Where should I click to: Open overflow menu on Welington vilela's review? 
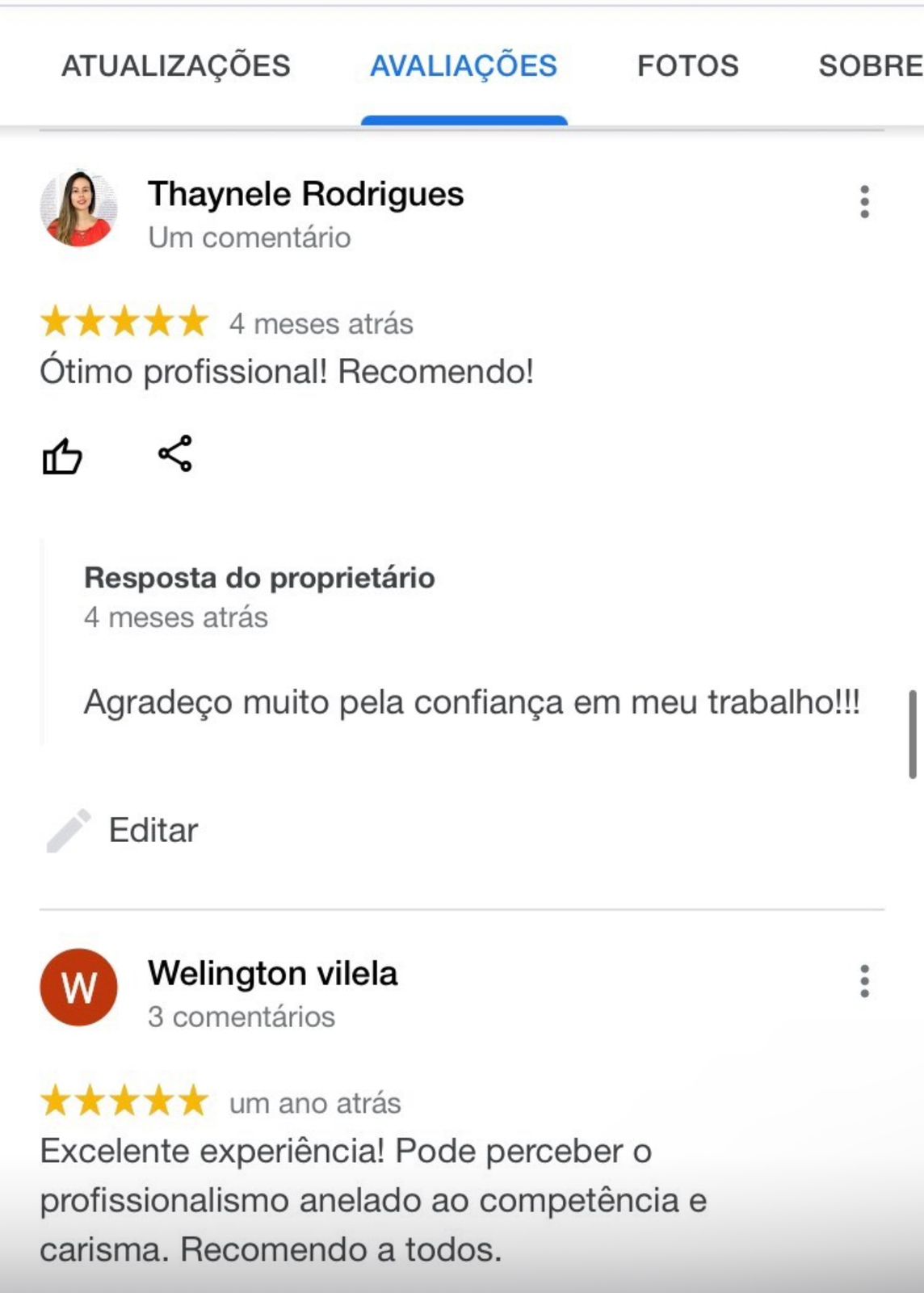864,981
